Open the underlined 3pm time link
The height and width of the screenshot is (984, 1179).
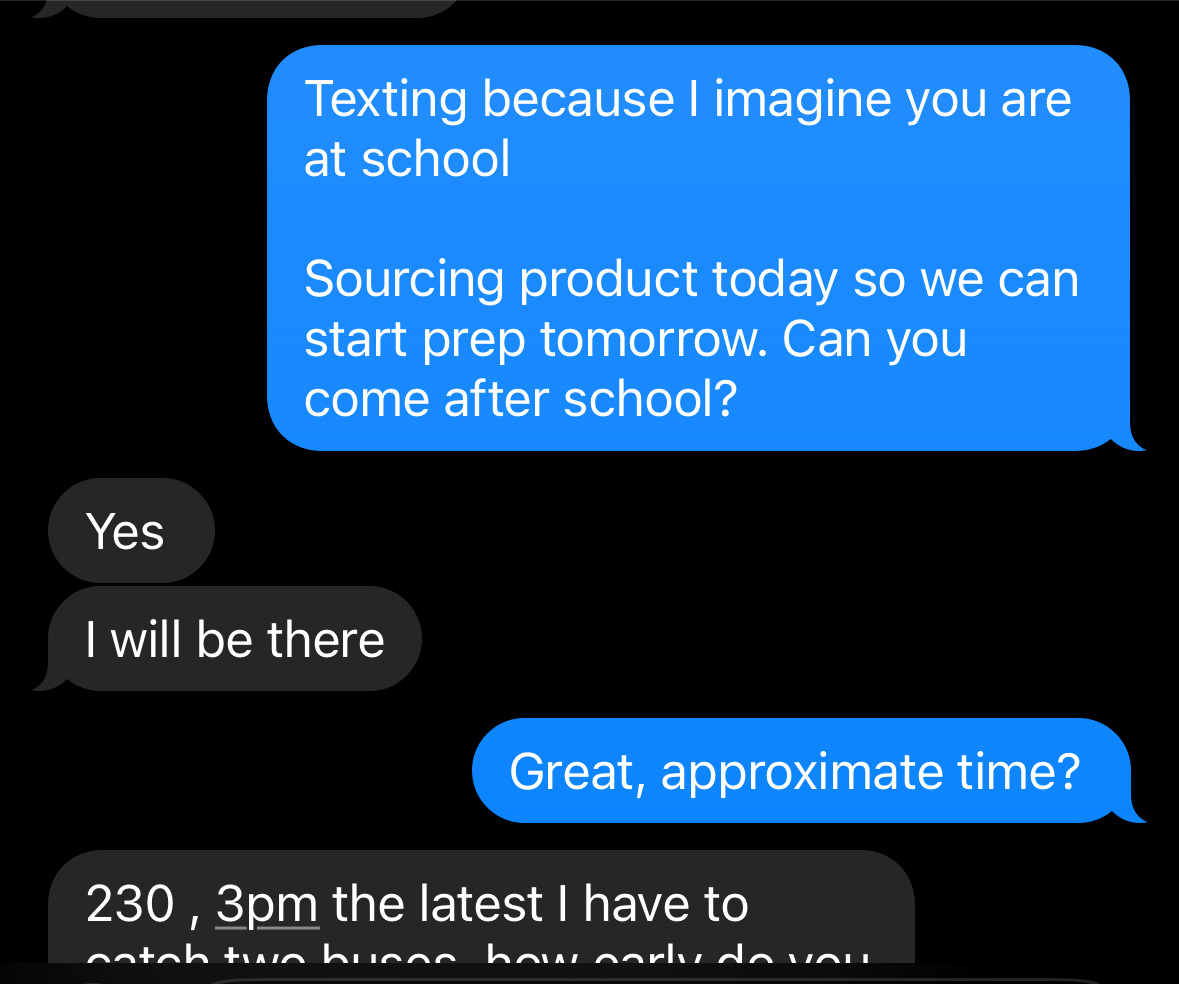point(267,906)
